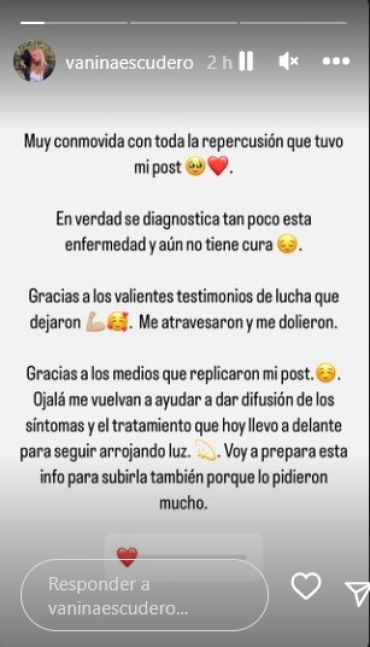This screenshot has height=647, width=370.
Task: Open vaninaescudero's profile picture
Action: pos(34,61)
